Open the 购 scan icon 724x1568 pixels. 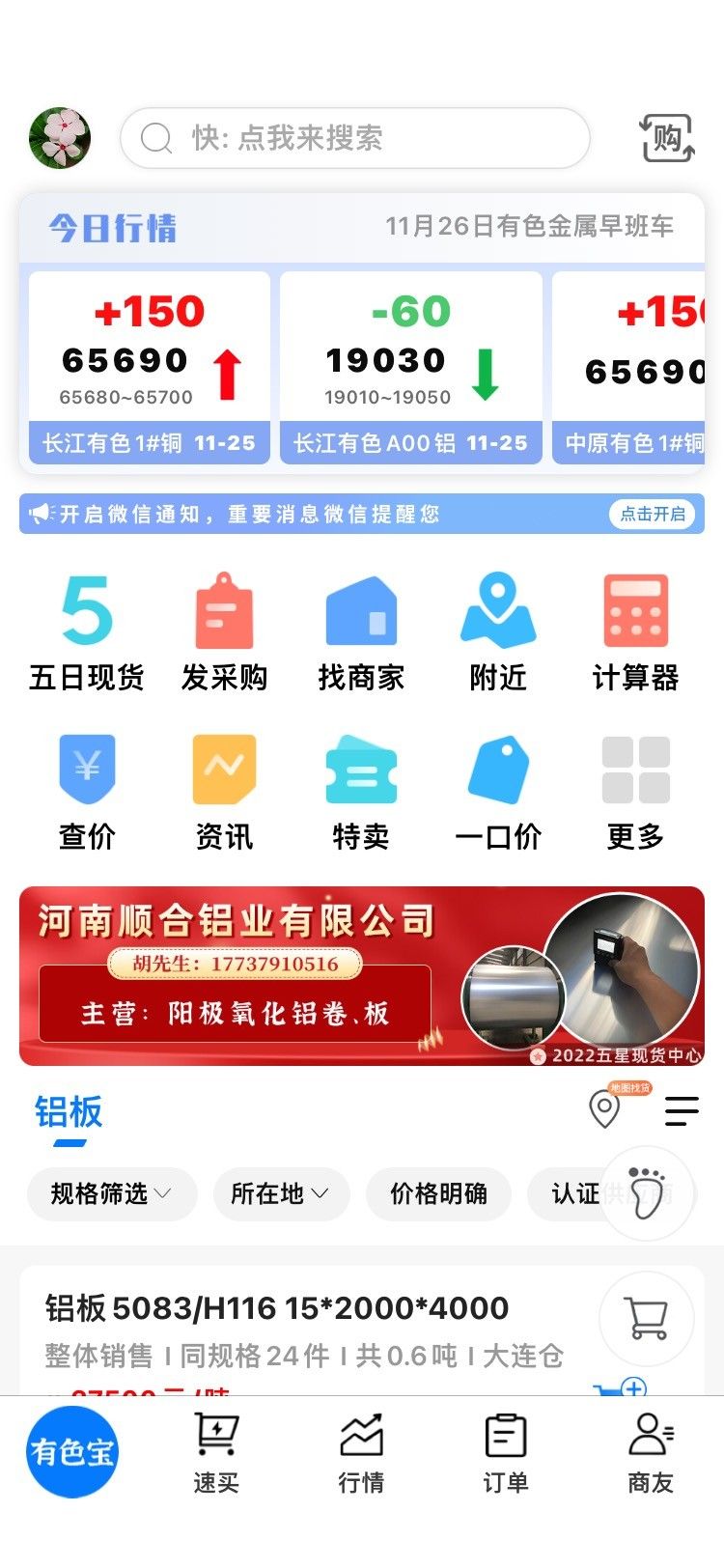pos(667,138)
